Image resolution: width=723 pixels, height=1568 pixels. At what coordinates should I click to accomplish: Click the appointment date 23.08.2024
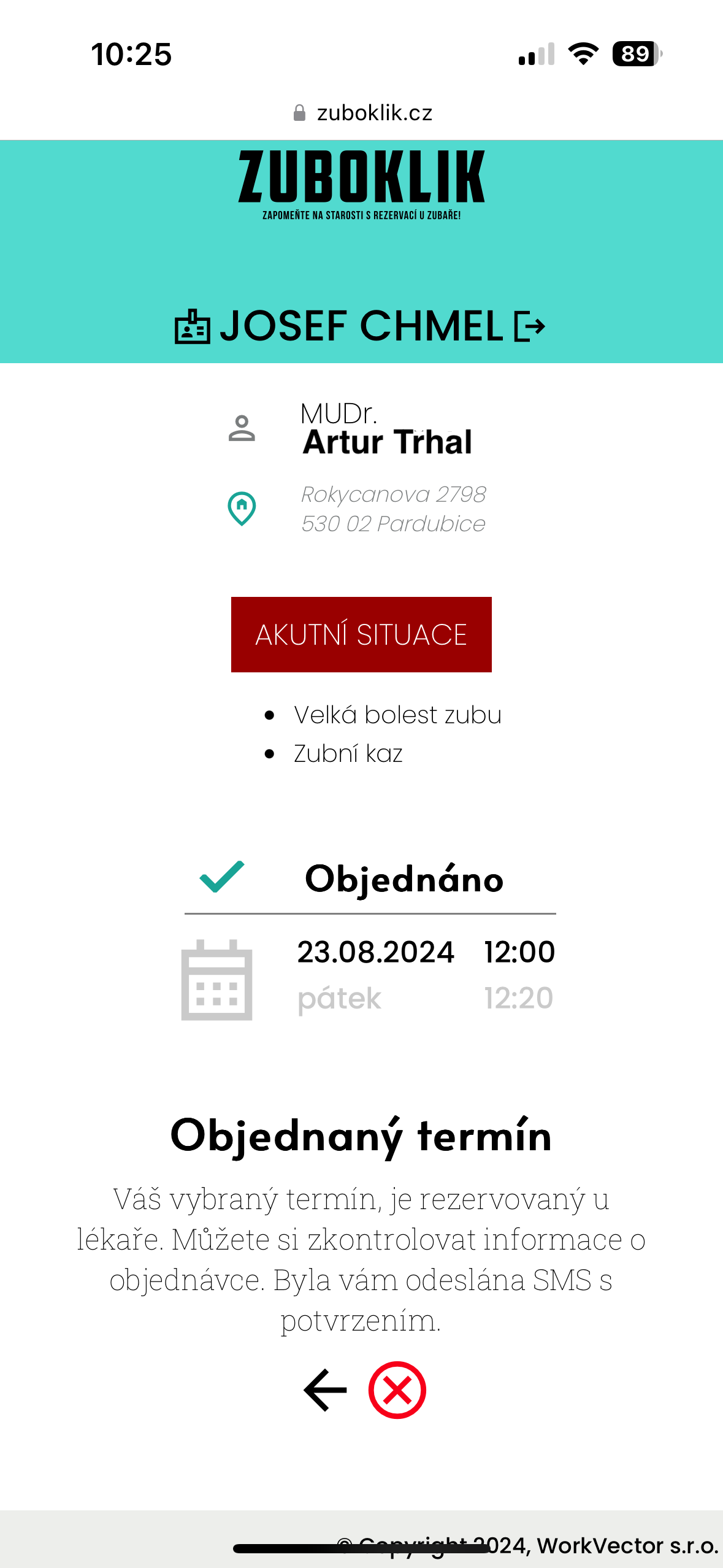[376, 951]
